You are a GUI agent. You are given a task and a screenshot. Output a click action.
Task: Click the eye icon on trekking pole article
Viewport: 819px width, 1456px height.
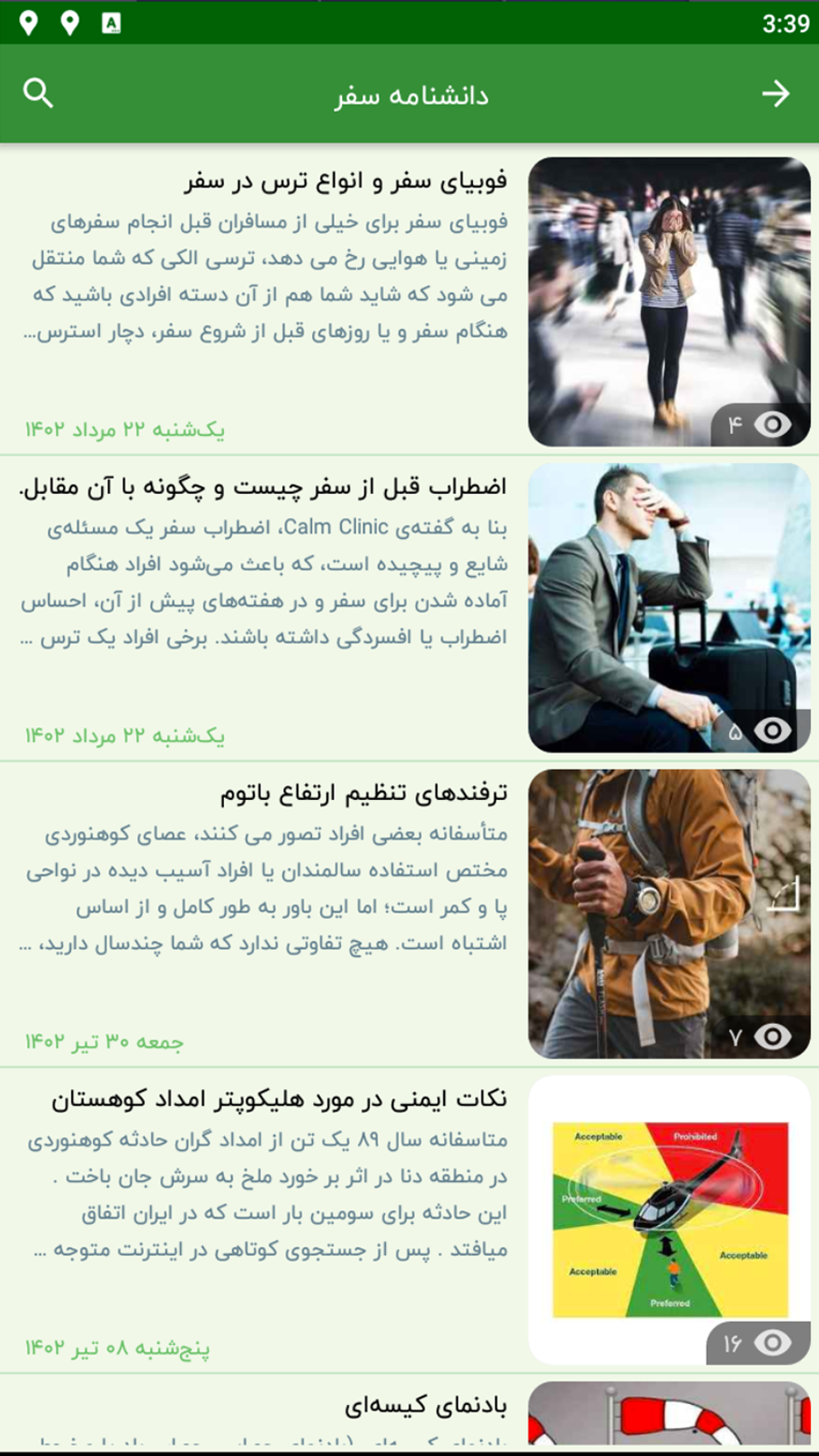click(x=772, y=1036)
